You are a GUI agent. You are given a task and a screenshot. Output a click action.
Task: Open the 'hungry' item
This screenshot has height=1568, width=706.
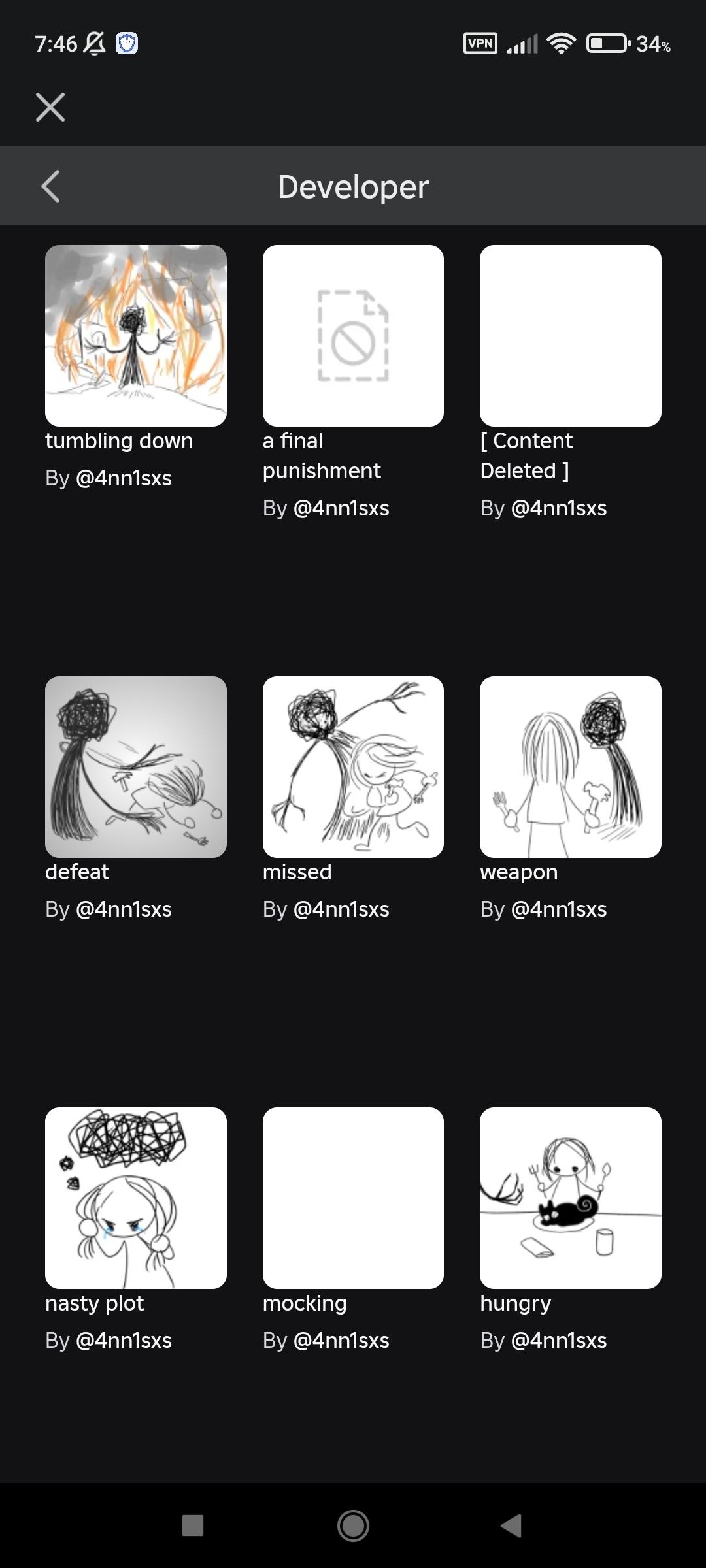(570, 1198)
